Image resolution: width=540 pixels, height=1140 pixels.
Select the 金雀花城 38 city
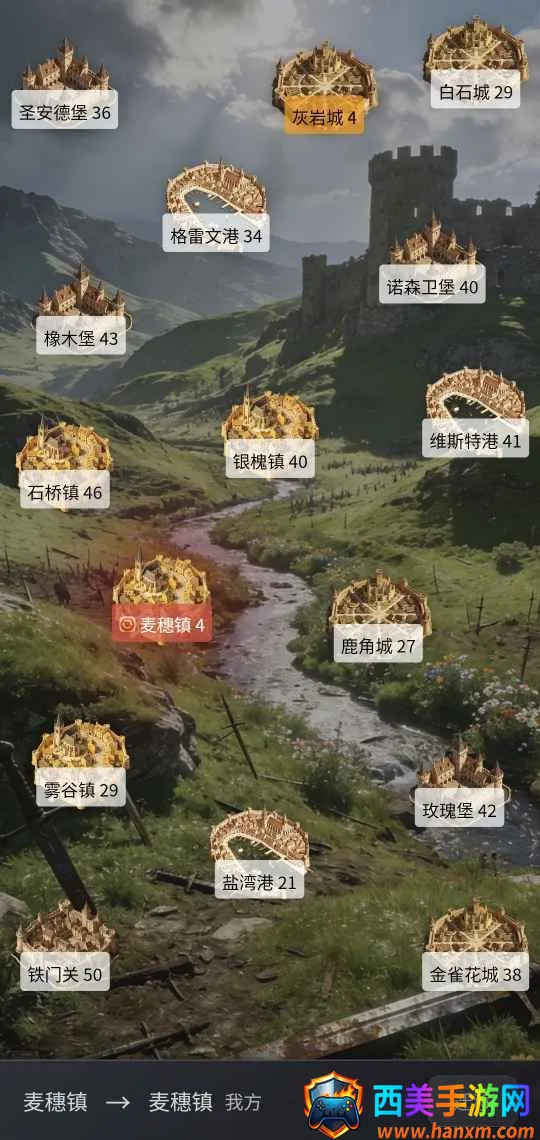click(x=476, y=945)
